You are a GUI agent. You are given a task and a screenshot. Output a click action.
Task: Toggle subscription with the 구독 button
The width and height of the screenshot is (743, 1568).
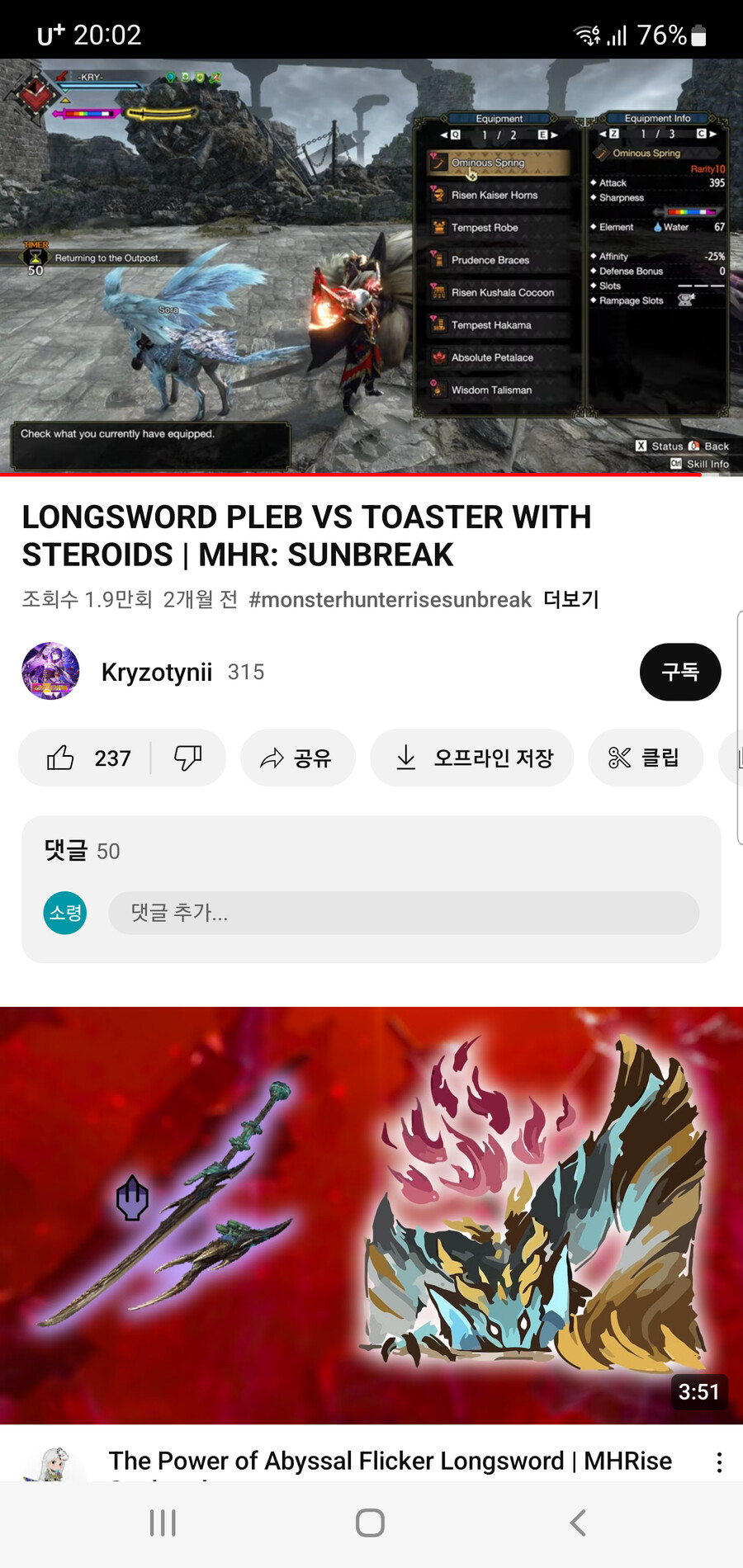pyautogui.click(x=680, y=672)
